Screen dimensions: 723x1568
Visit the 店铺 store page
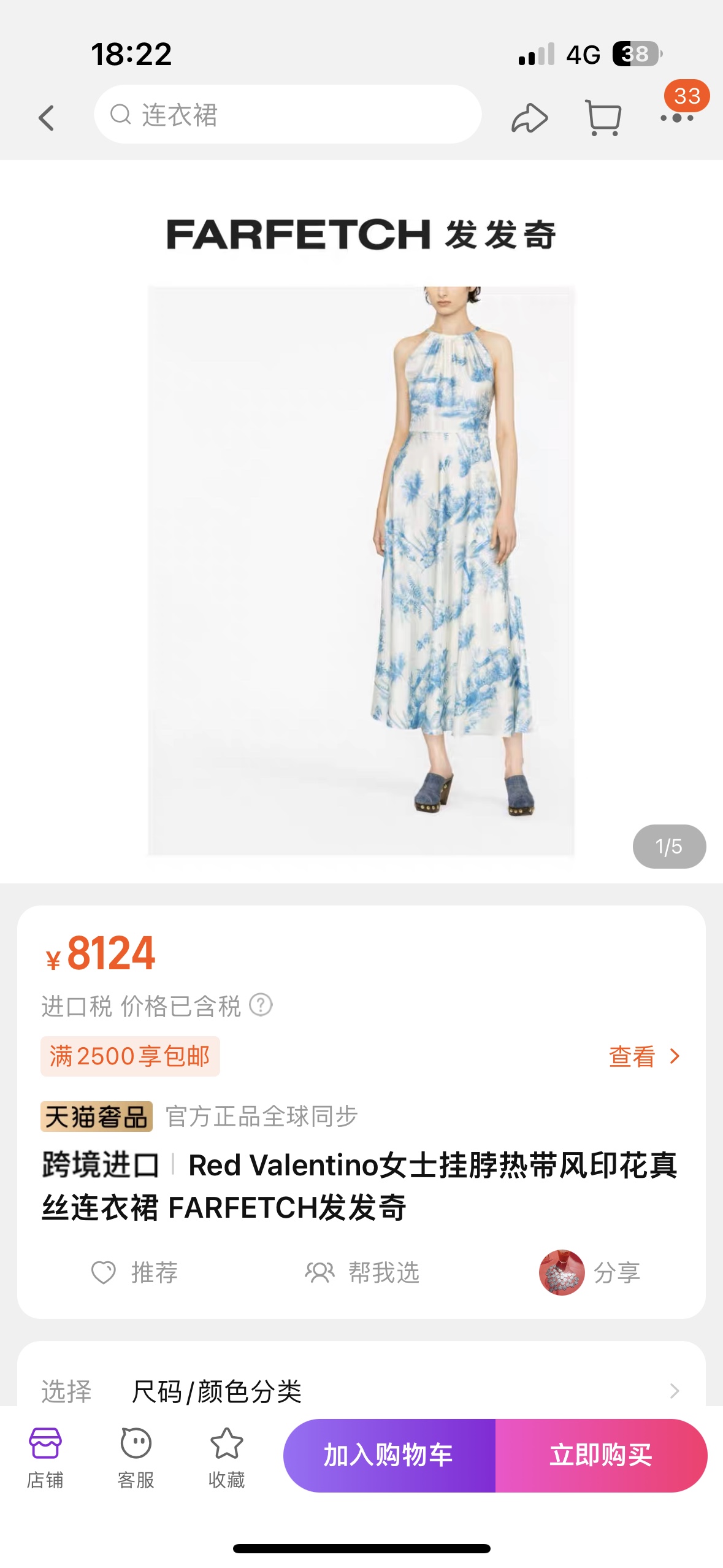pyautogui.click(x=45, y=1457)
